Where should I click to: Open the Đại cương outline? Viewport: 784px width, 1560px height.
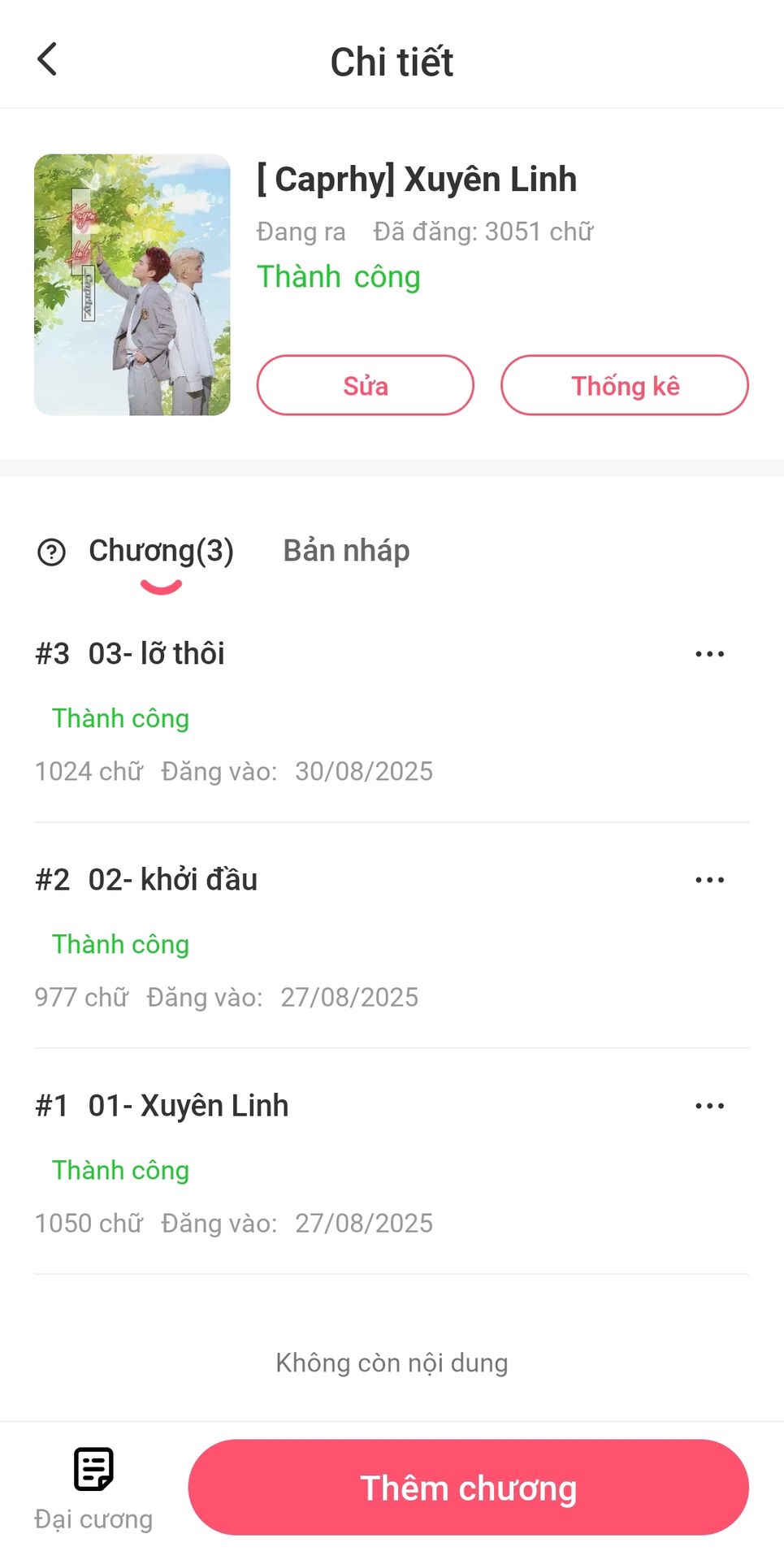pos(93,1488)
